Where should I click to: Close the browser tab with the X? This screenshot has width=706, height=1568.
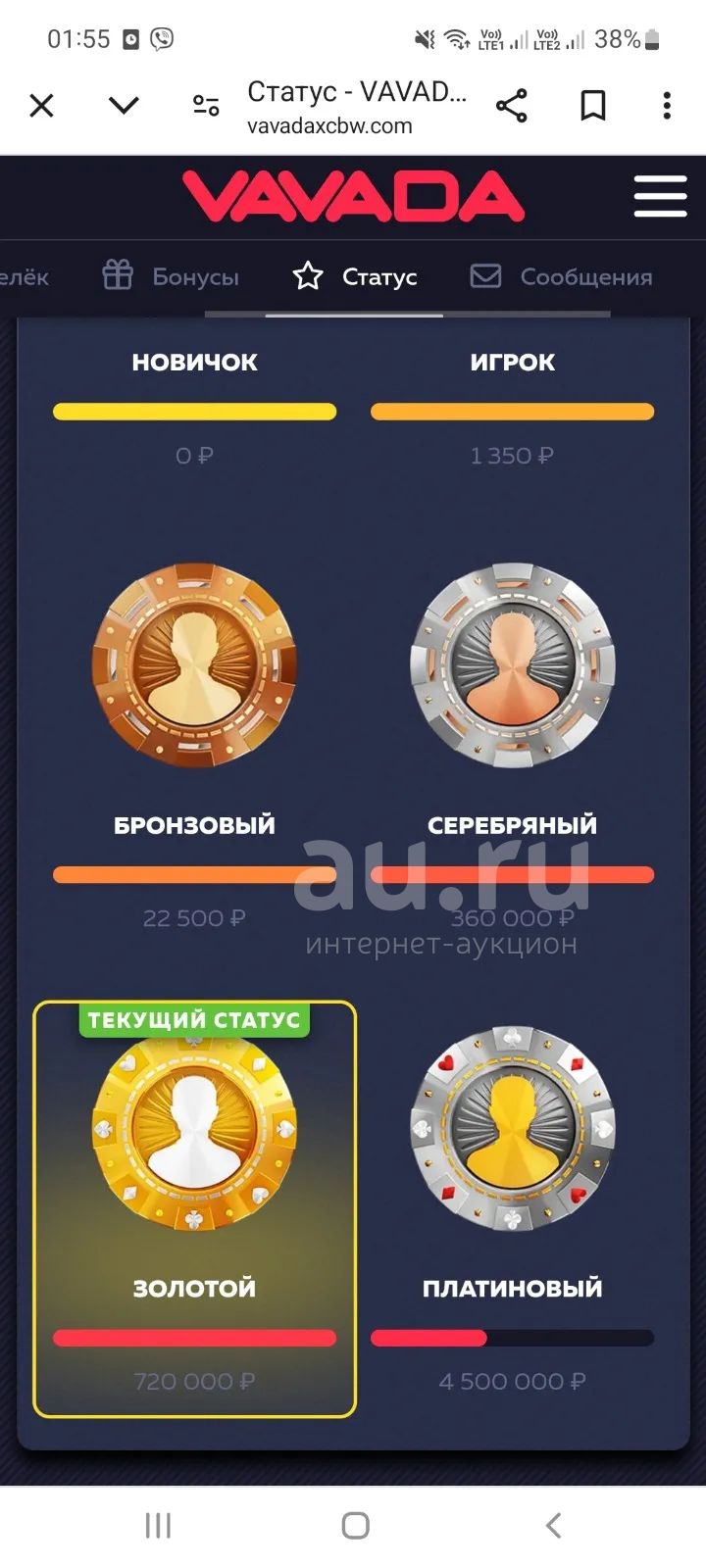41,105
